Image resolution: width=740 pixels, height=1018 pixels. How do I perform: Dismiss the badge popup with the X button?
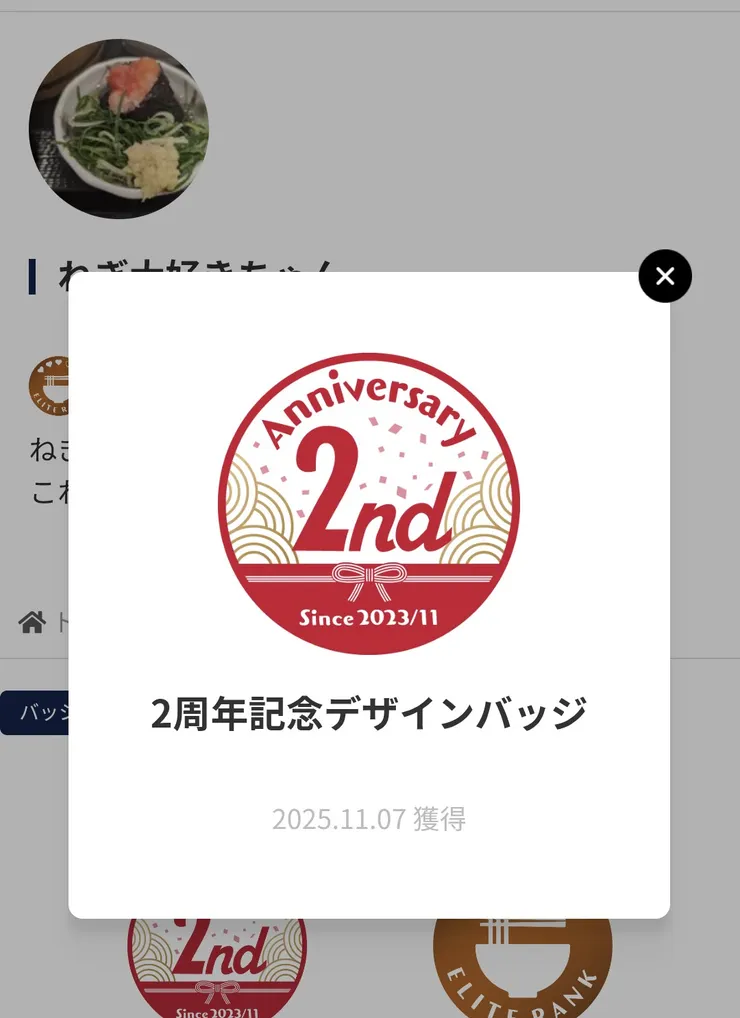point(664,276)
